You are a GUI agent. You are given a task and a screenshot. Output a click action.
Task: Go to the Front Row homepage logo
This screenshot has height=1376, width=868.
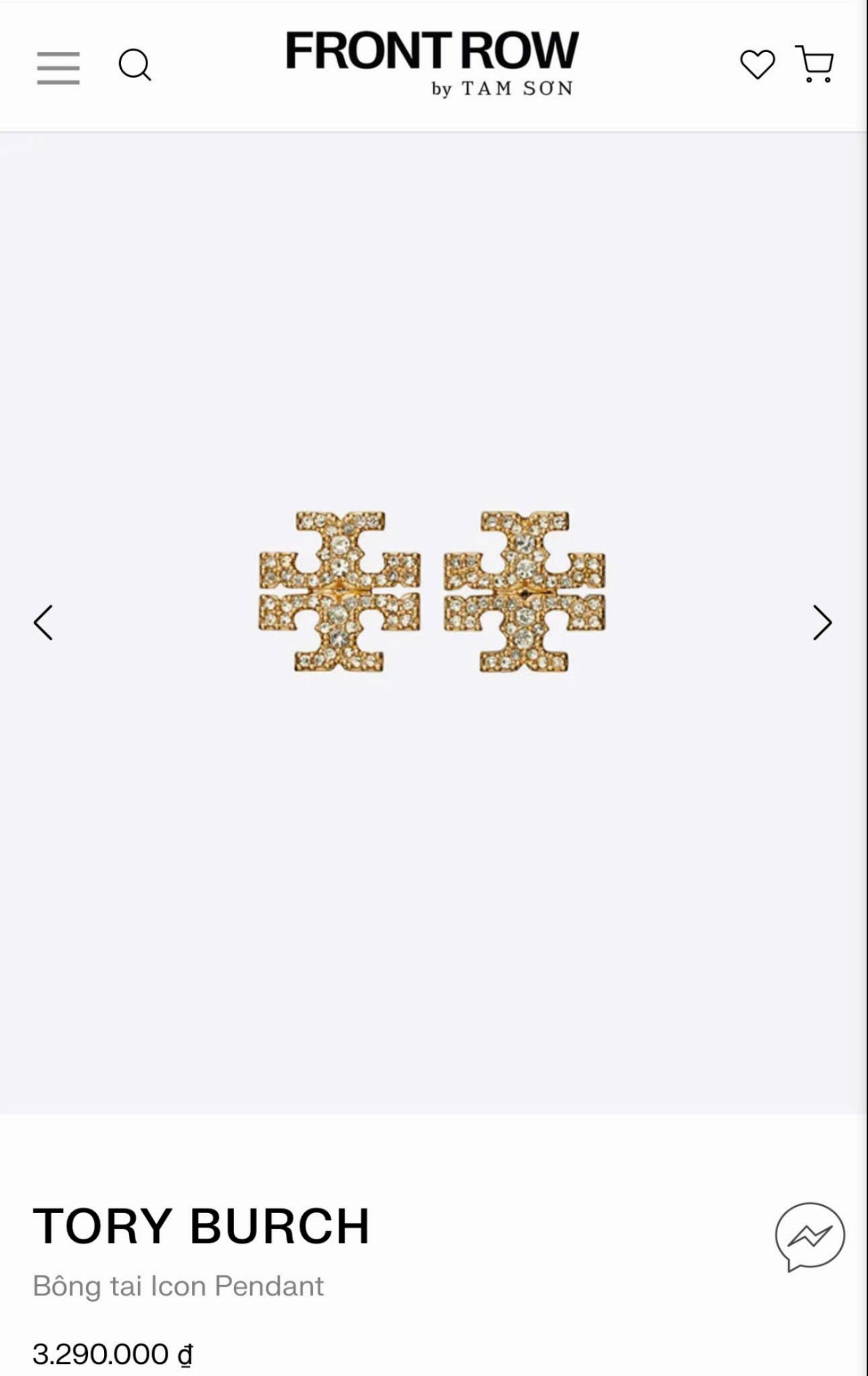pos(432,63)
